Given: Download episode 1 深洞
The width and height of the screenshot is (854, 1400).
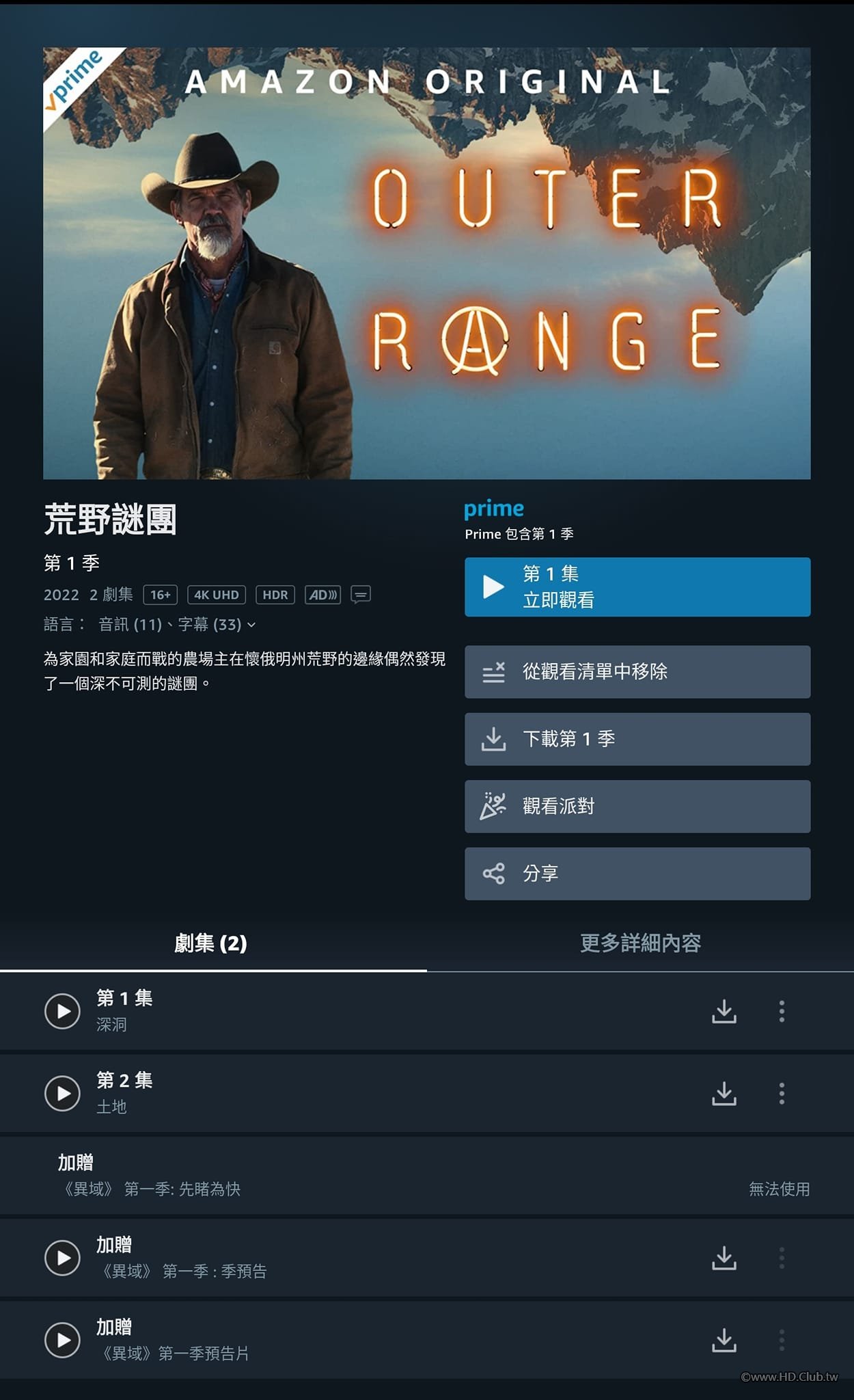Looking at the screenshot, I should [x=724, y=1011].
